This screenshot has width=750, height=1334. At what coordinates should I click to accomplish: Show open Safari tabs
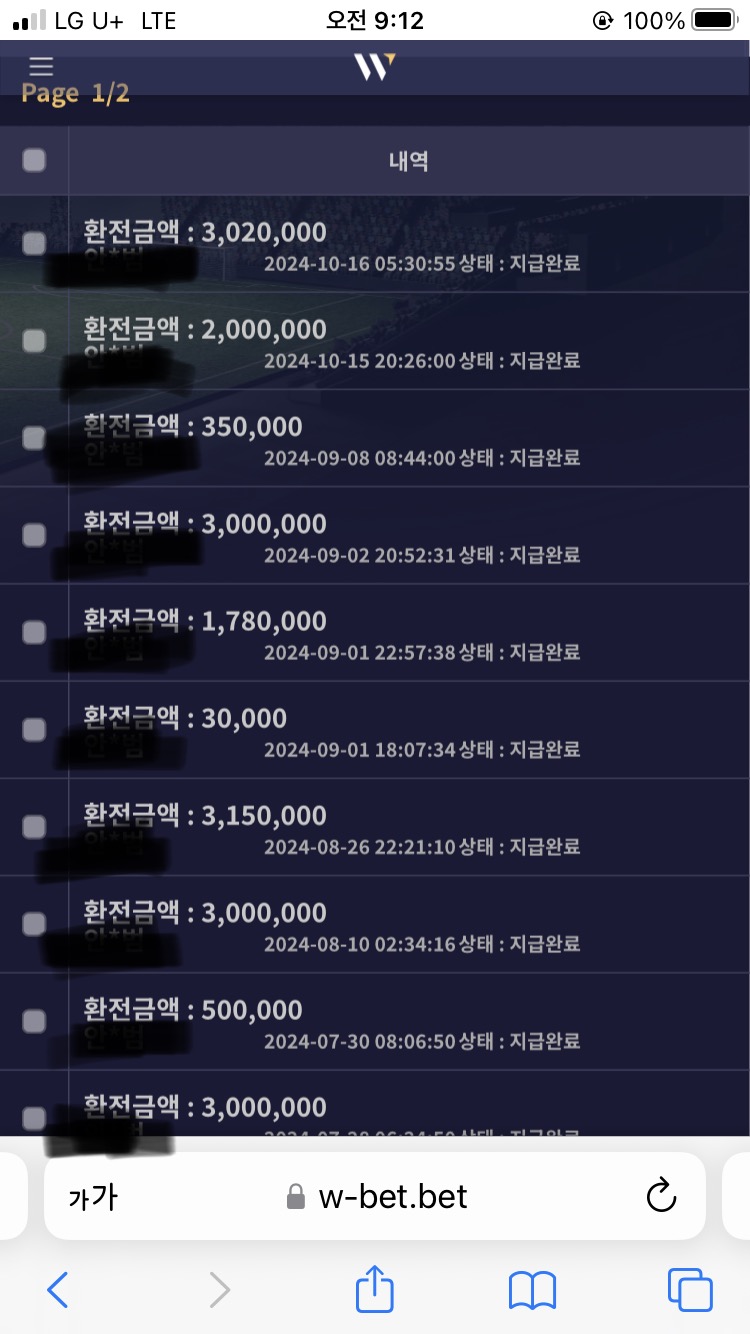(690, 1290)
